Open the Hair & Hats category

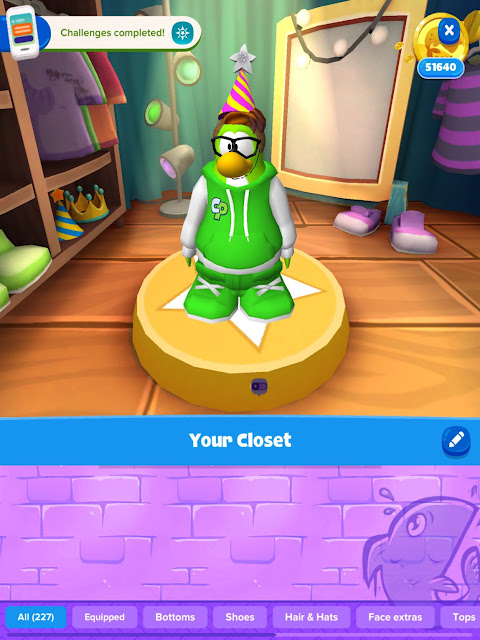[311, 617]
